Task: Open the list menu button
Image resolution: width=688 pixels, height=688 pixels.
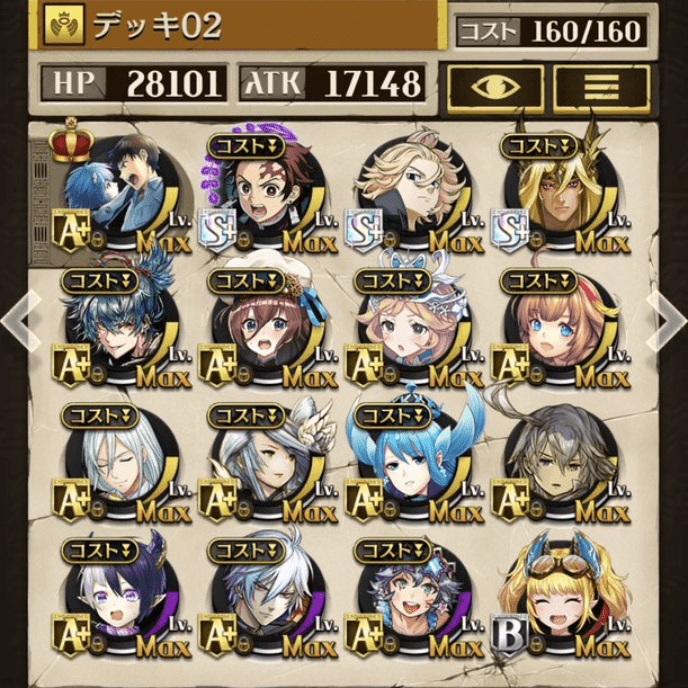Action: click(x=601, y=90)
